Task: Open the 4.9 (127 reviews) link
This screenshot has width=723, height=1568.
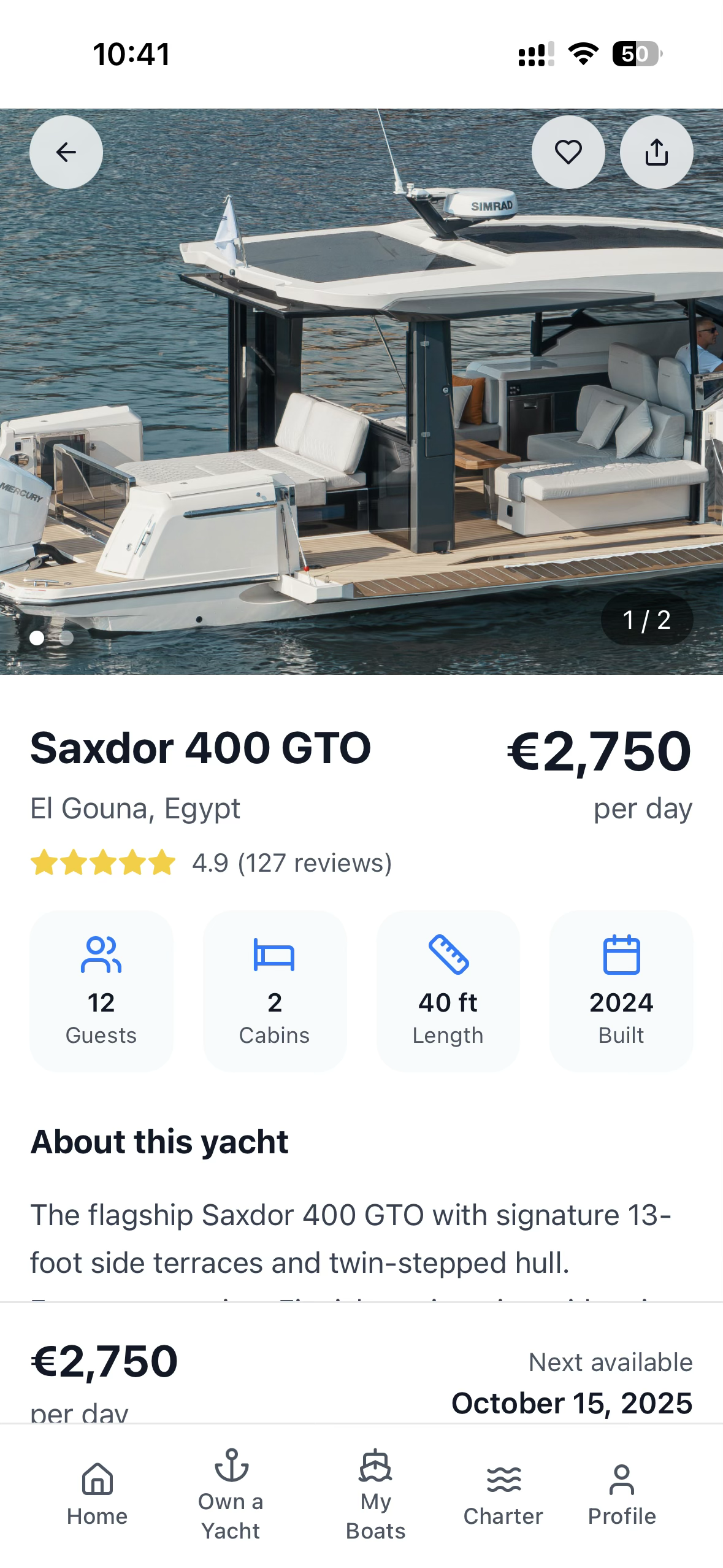Action: [x=291, y=864]
